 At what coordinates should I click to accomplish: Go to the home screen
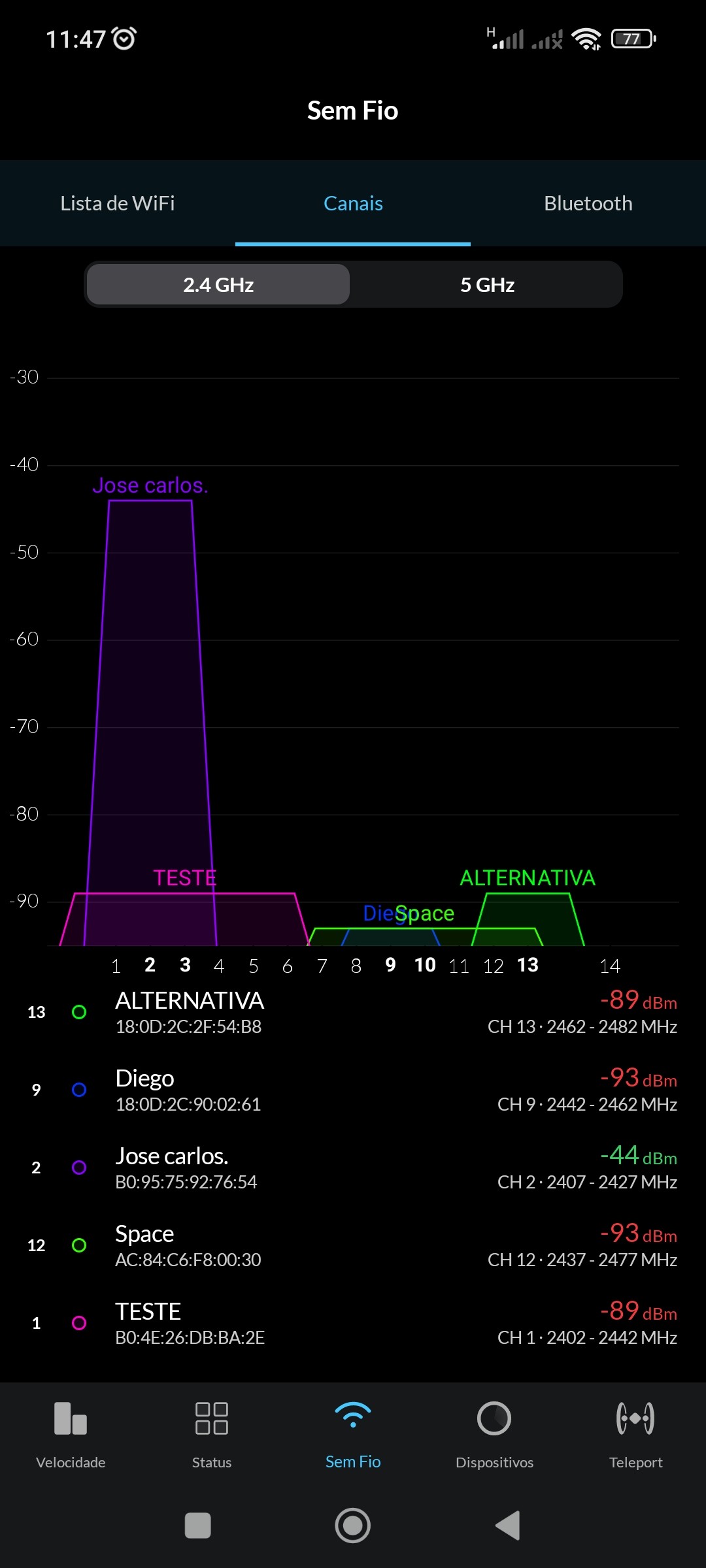pos(353,1526)
